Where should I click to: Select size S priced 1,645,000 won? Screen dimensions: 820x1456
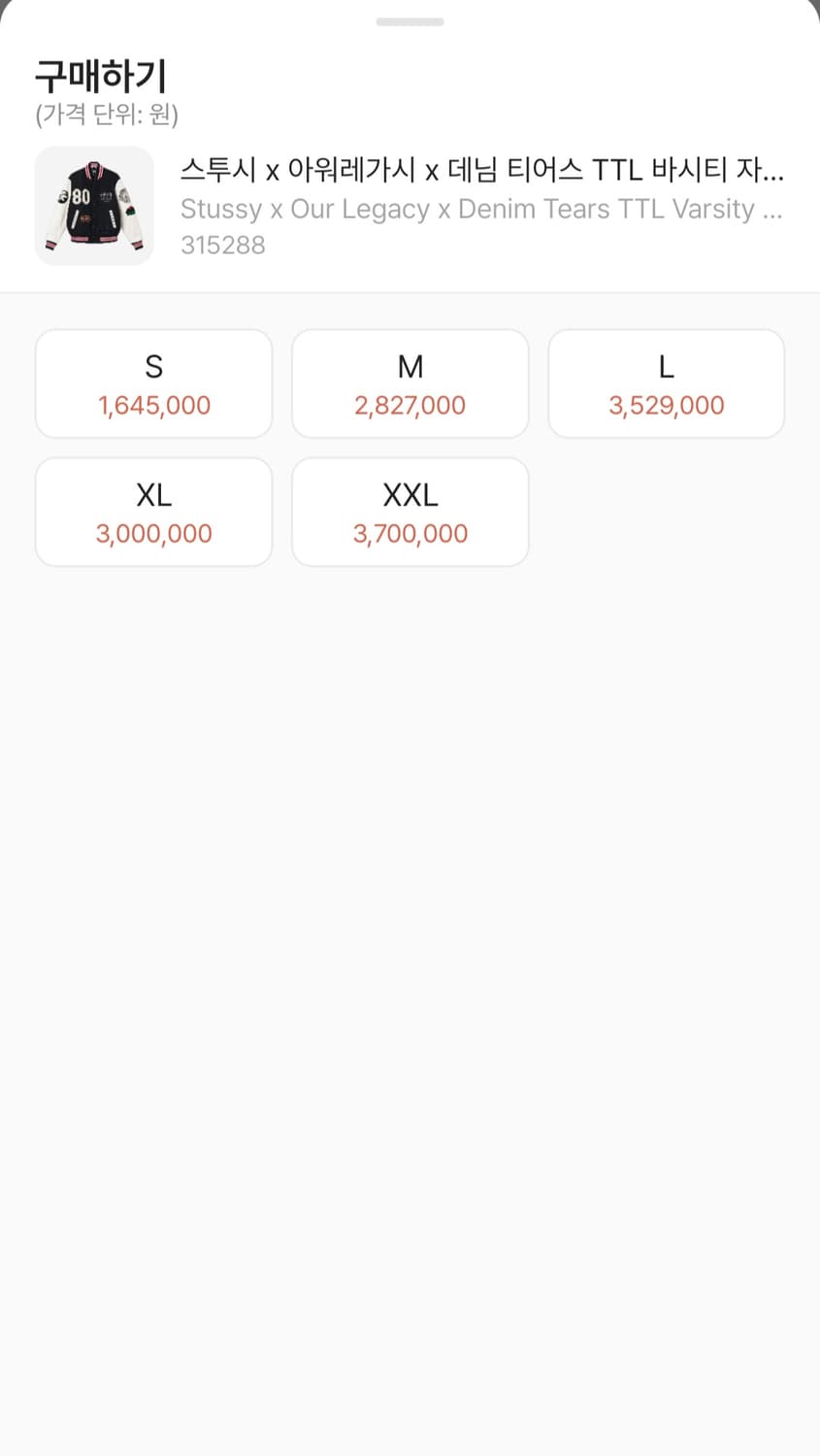(153, 382)
